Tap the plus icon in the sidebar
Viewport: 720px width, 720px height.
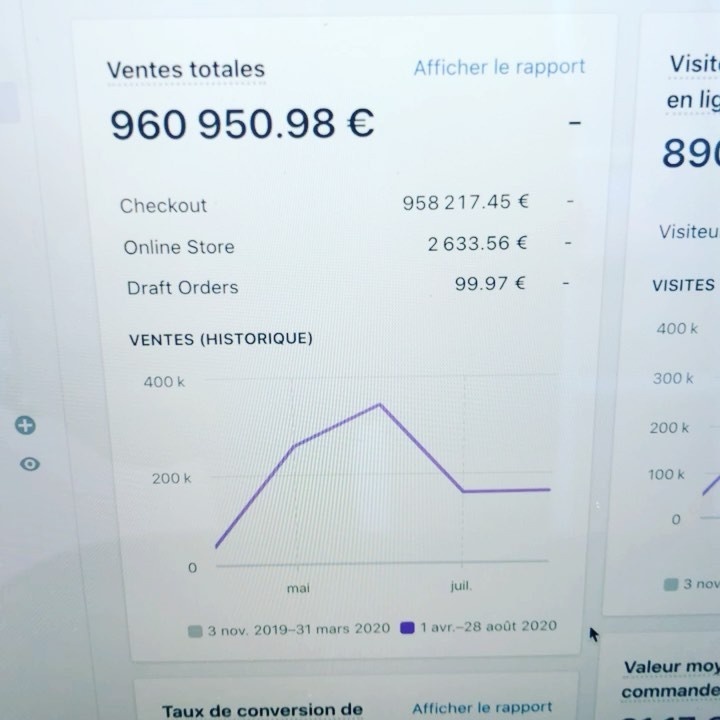25,426
